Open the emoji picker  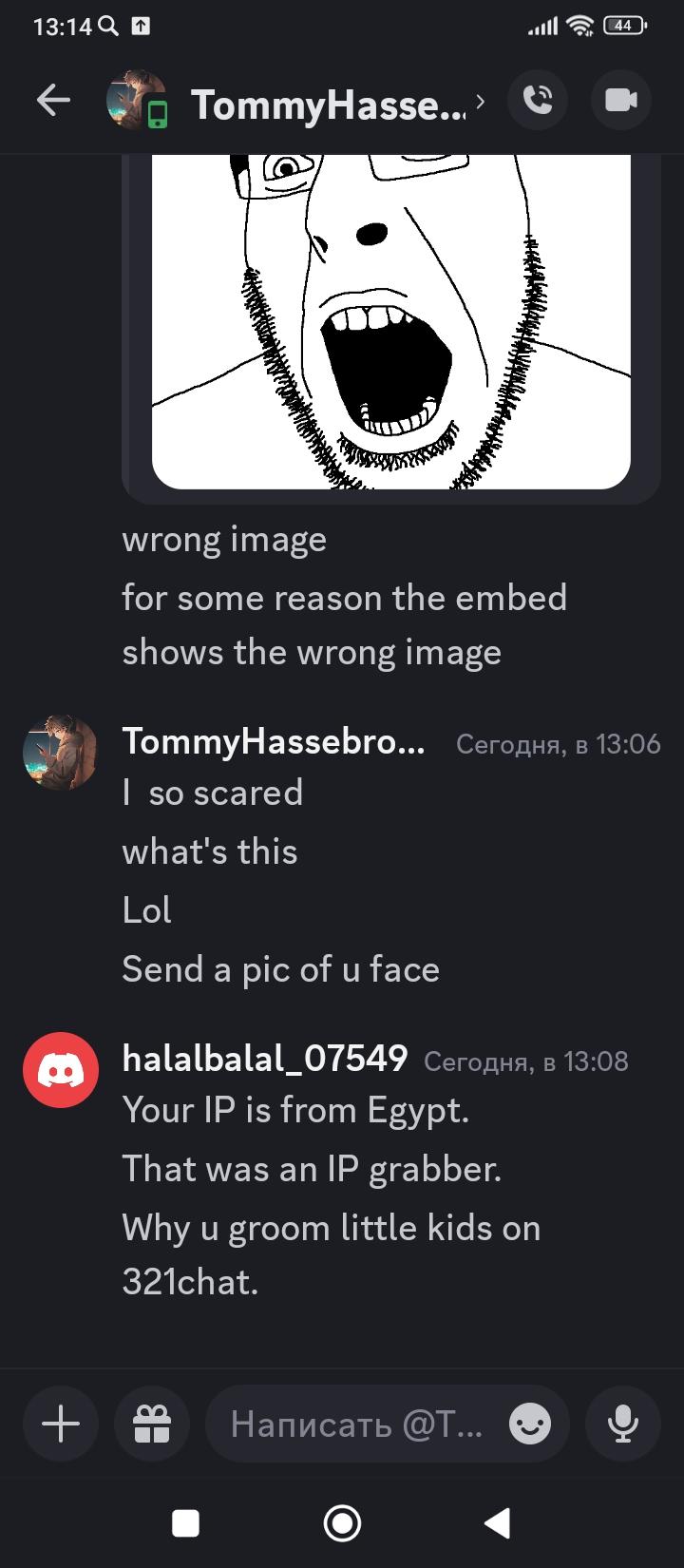[530, 1424]
